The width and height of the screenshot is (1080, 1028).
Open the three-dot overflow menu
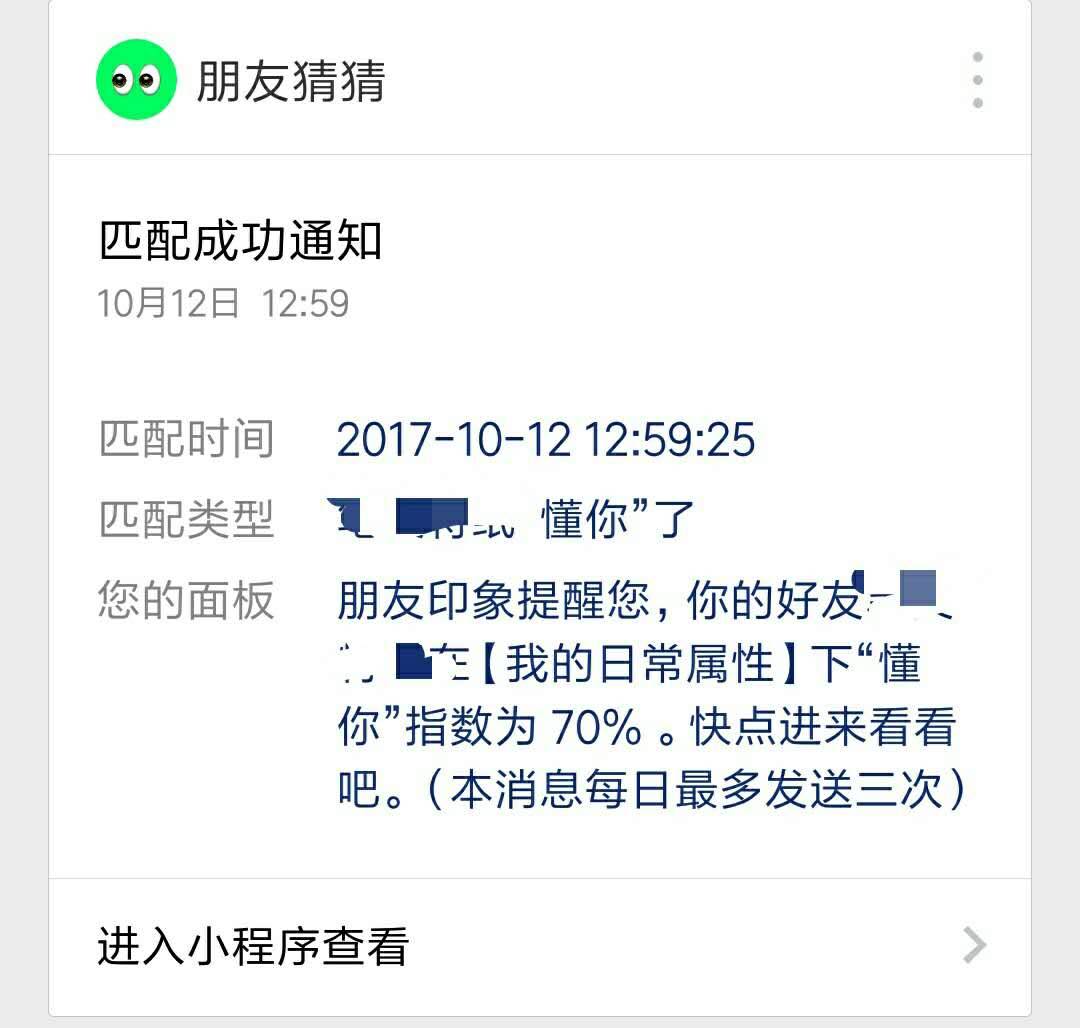[977, 80]
